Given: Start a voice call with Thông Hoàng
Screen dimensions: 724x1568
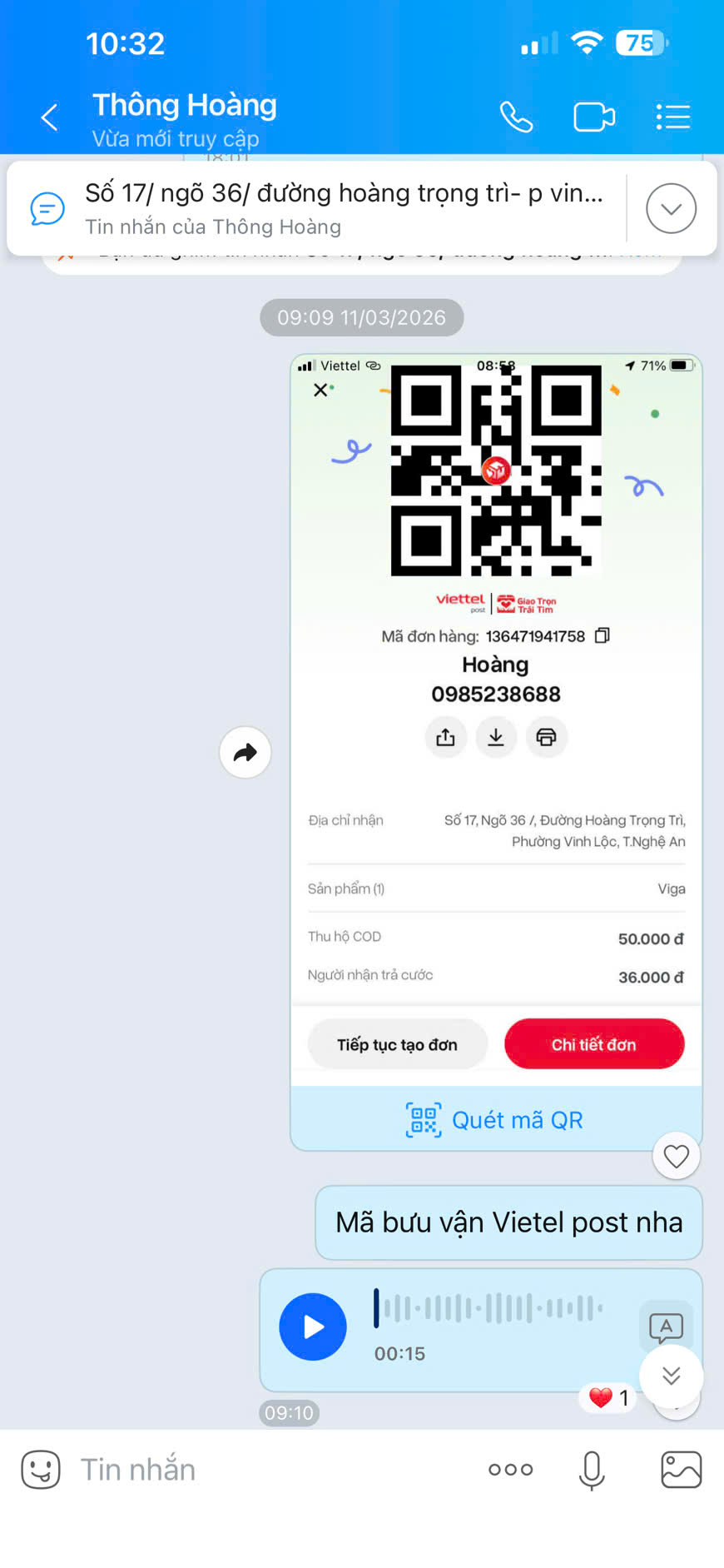Looking at the screenshot, I should pos(516,117).
